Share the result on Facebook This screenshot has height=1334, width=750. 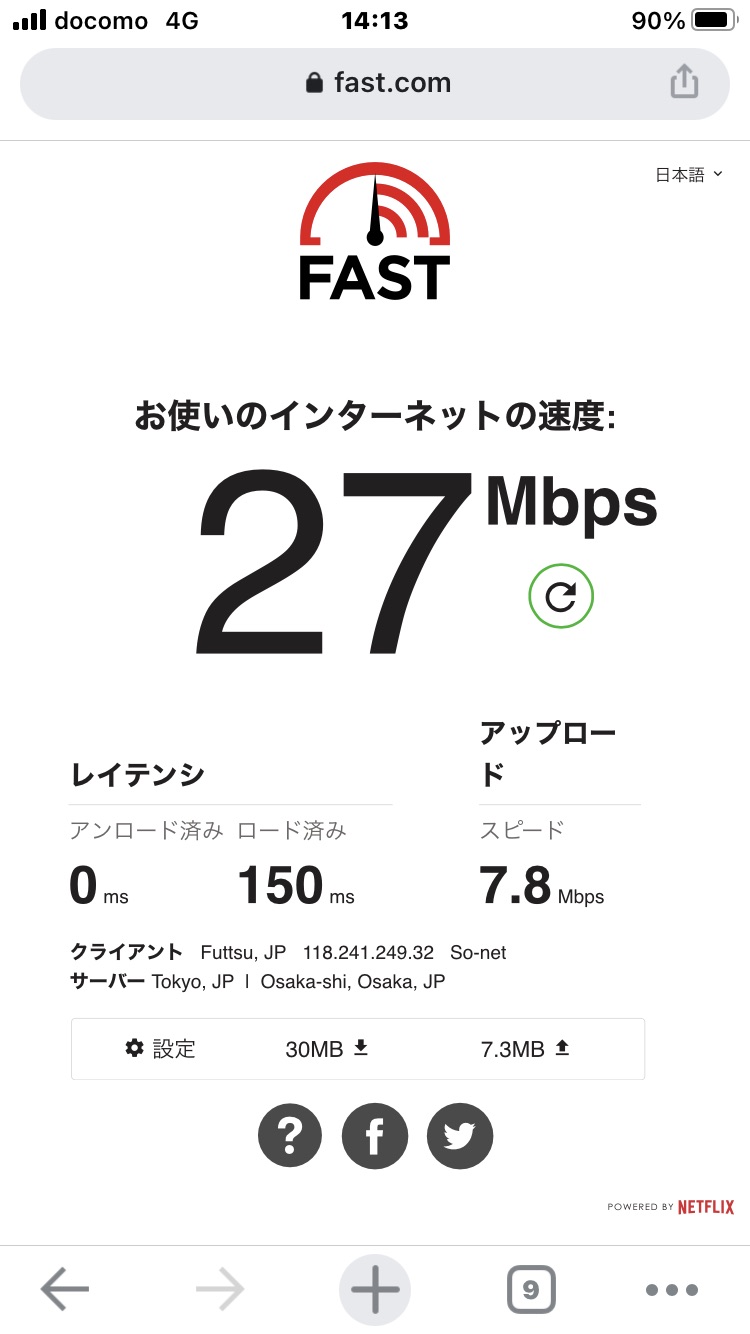pyautogui.click(x=375, y=1136)
